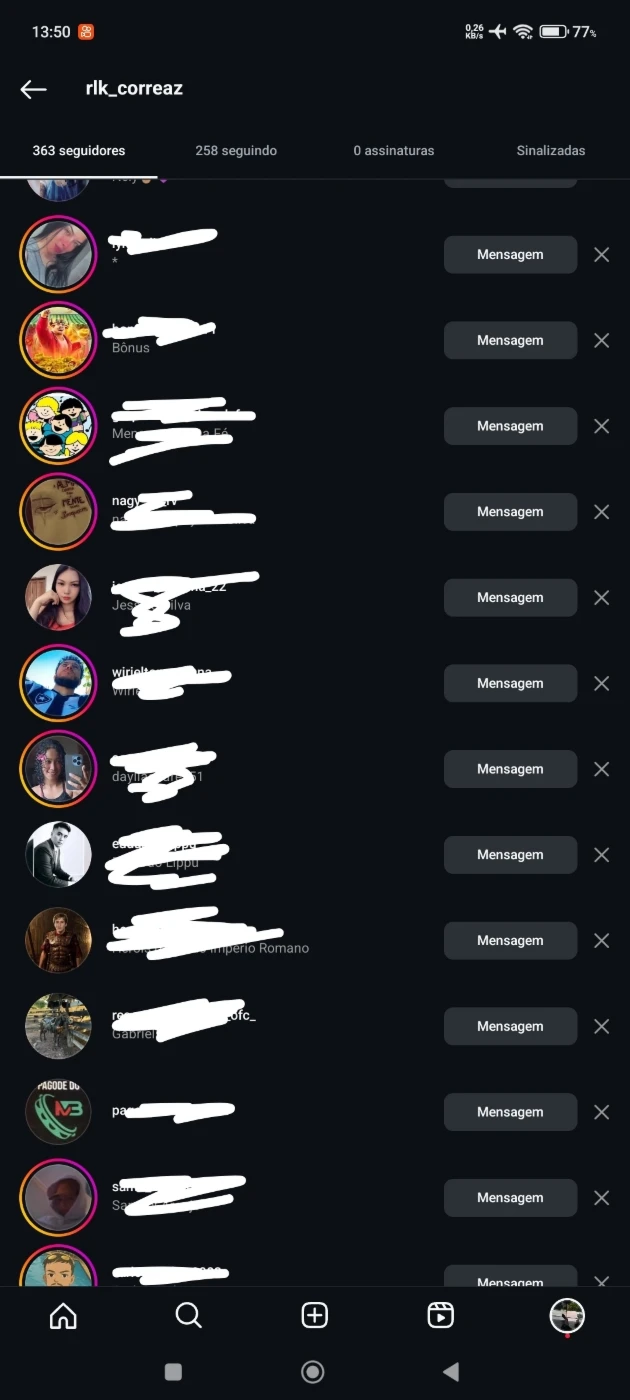Image resolution: width=630 pixels, height=1400 pixels.
Task: Open the Reels tab
Action: pyautogui.click(x=440, y=1316)
